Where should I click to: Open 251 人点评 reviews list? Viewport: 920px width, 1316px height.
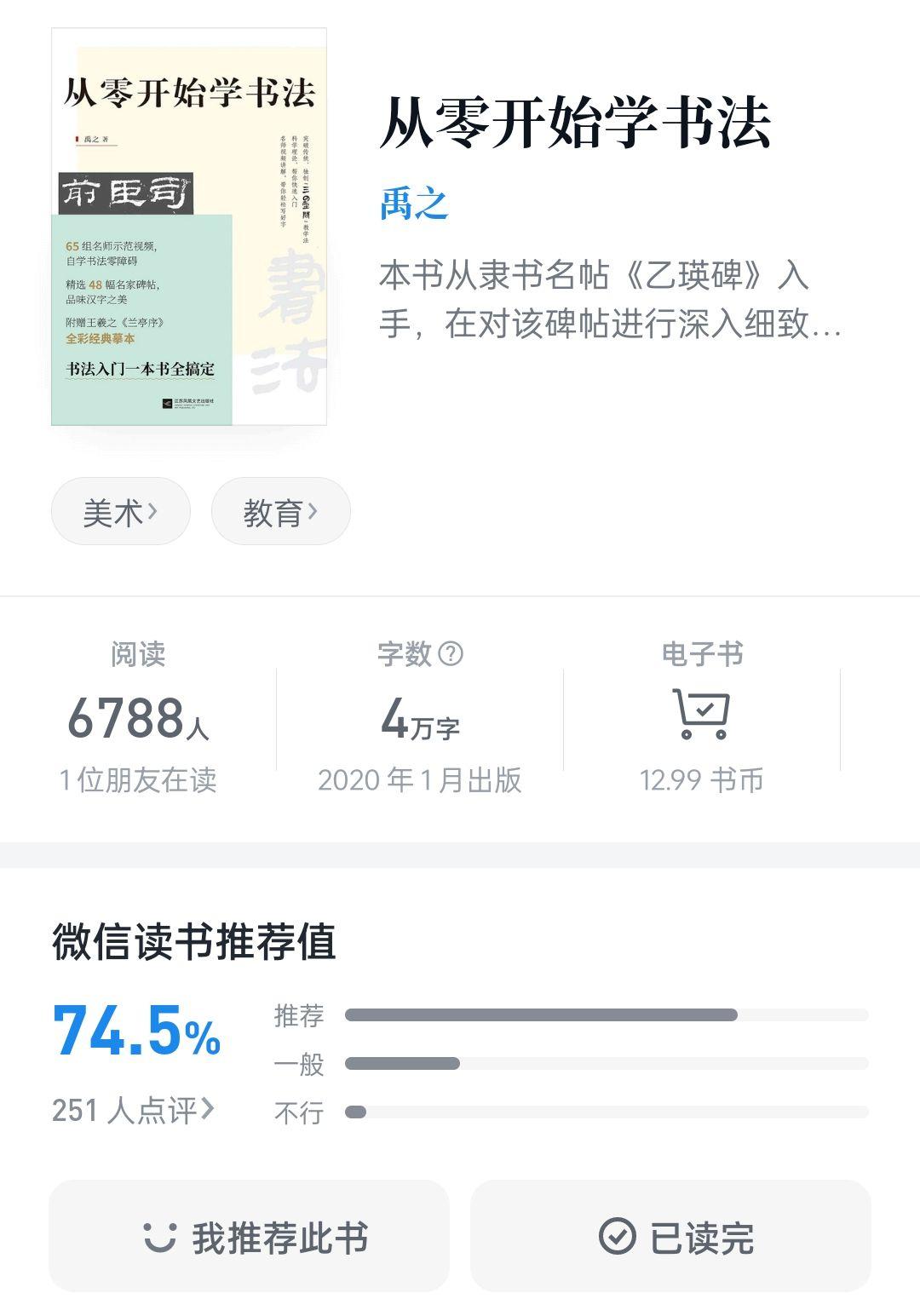coord(129,1110)
